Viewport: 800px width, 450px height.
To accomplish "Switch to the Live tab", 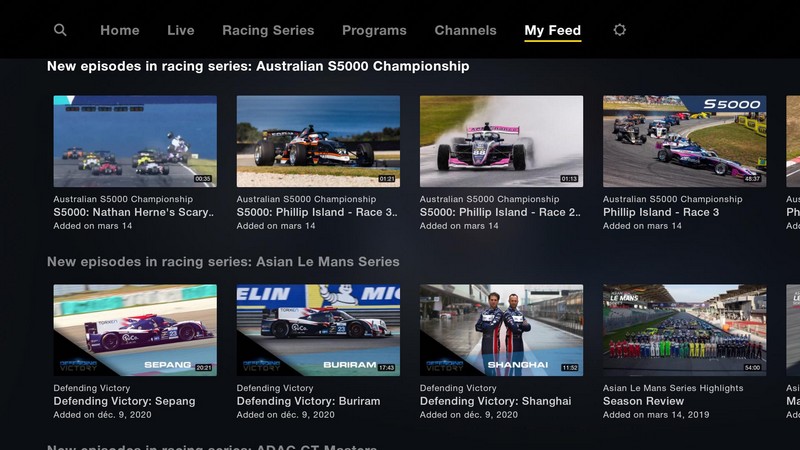I will 181,30.
